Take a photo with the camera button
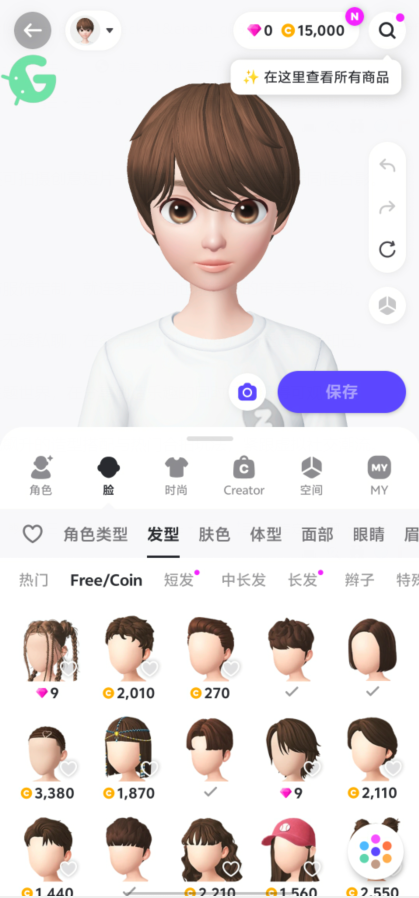Screen dimensions: 419x898 pyautogui.click(x=247, y=392)
